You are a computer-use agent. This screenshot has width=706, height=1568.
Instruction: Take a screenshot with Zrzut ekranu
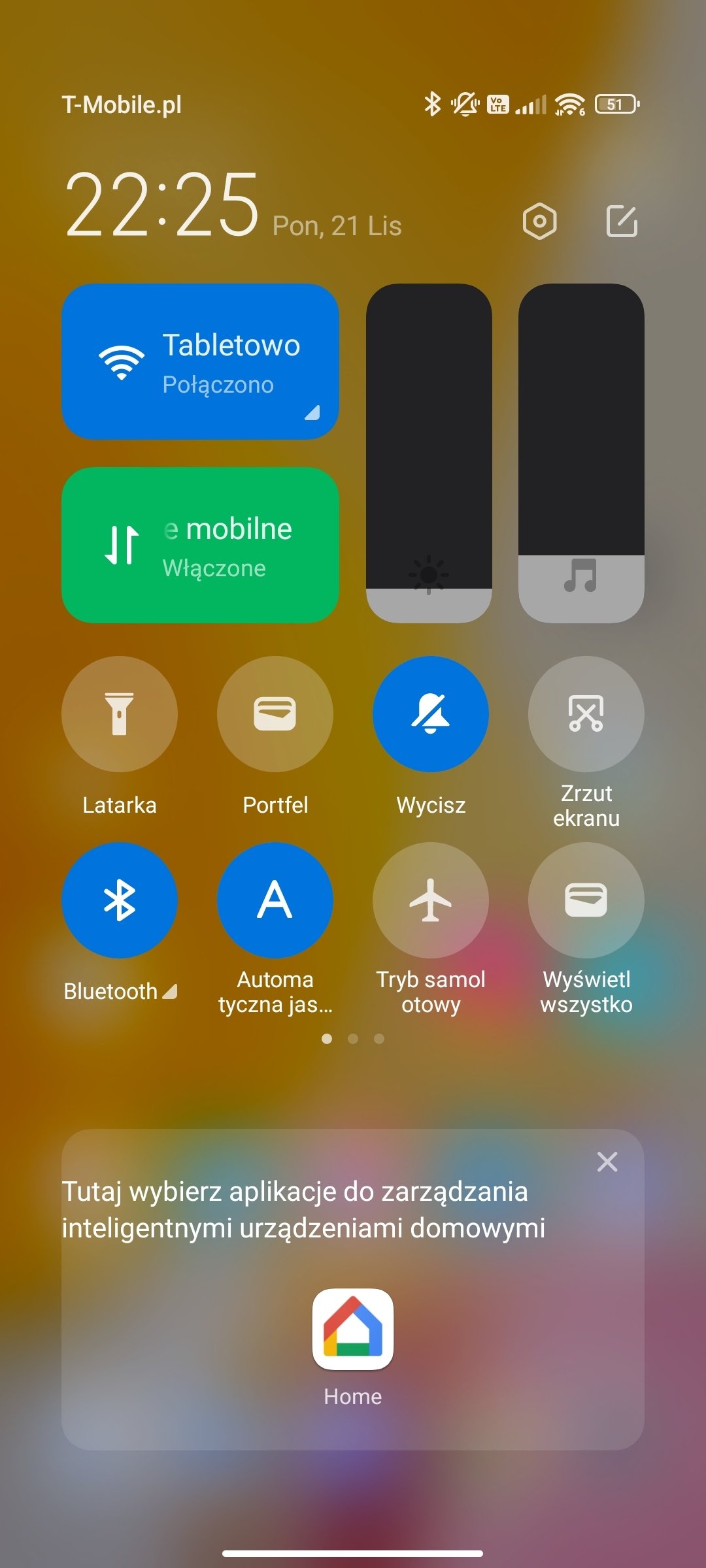coord(586,714)
